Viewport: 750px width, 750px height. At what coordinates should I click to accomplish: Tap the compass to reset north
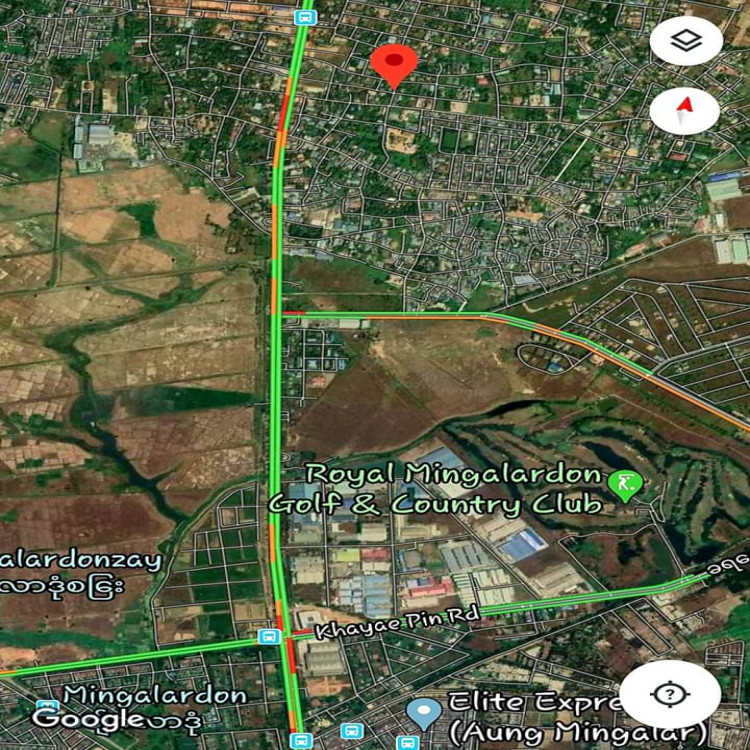point(684,111)
